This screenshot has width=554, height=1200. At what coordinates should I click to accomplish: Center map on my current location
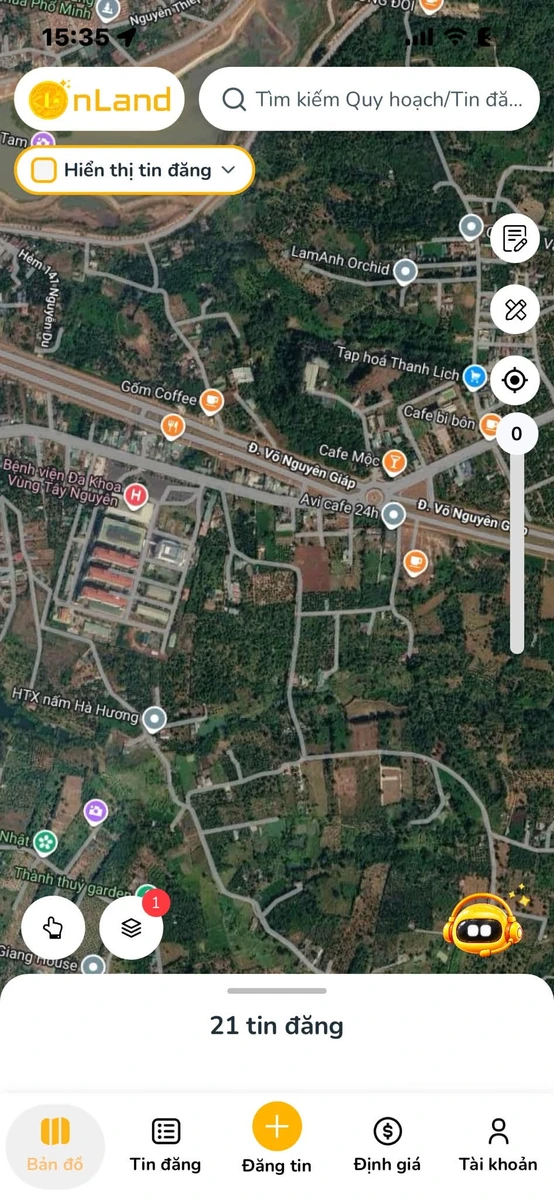tap(515, 381)
